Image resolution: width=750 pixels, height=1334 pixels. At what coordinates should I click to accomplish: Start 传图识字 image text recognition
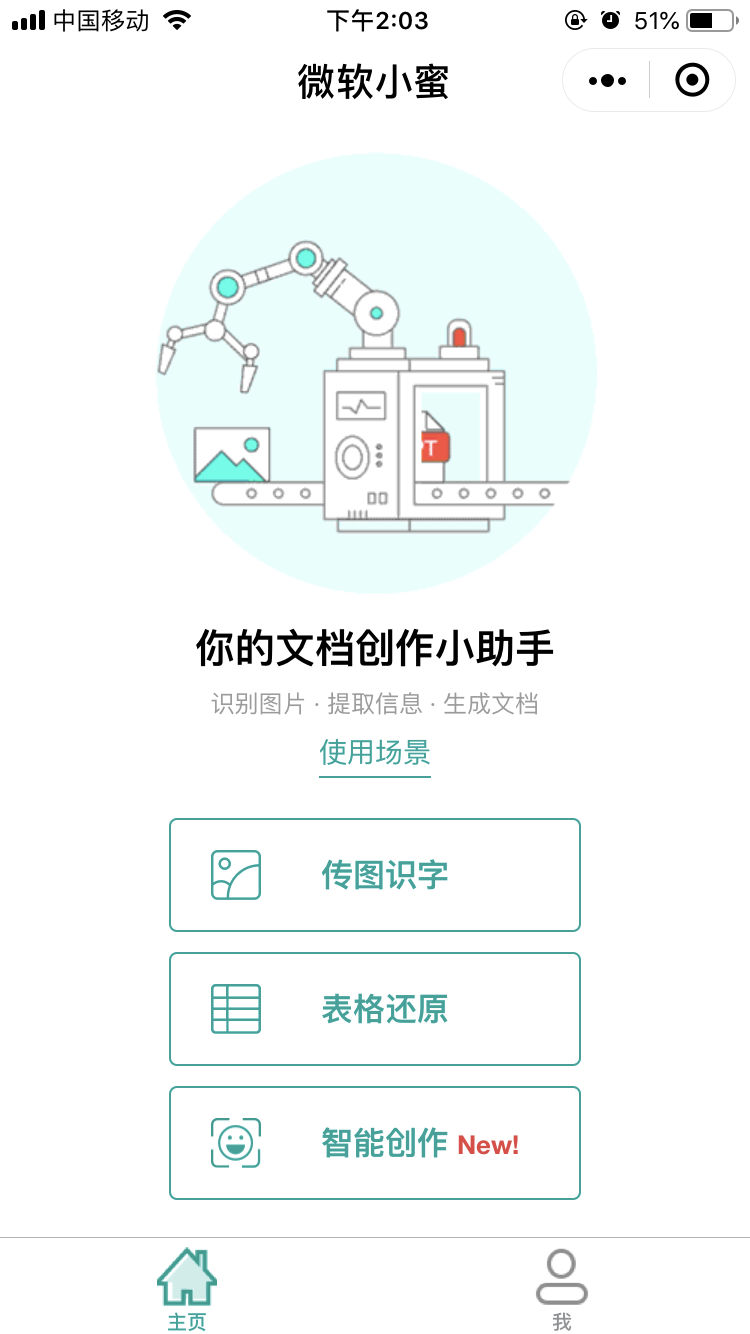tap(375, 875)
